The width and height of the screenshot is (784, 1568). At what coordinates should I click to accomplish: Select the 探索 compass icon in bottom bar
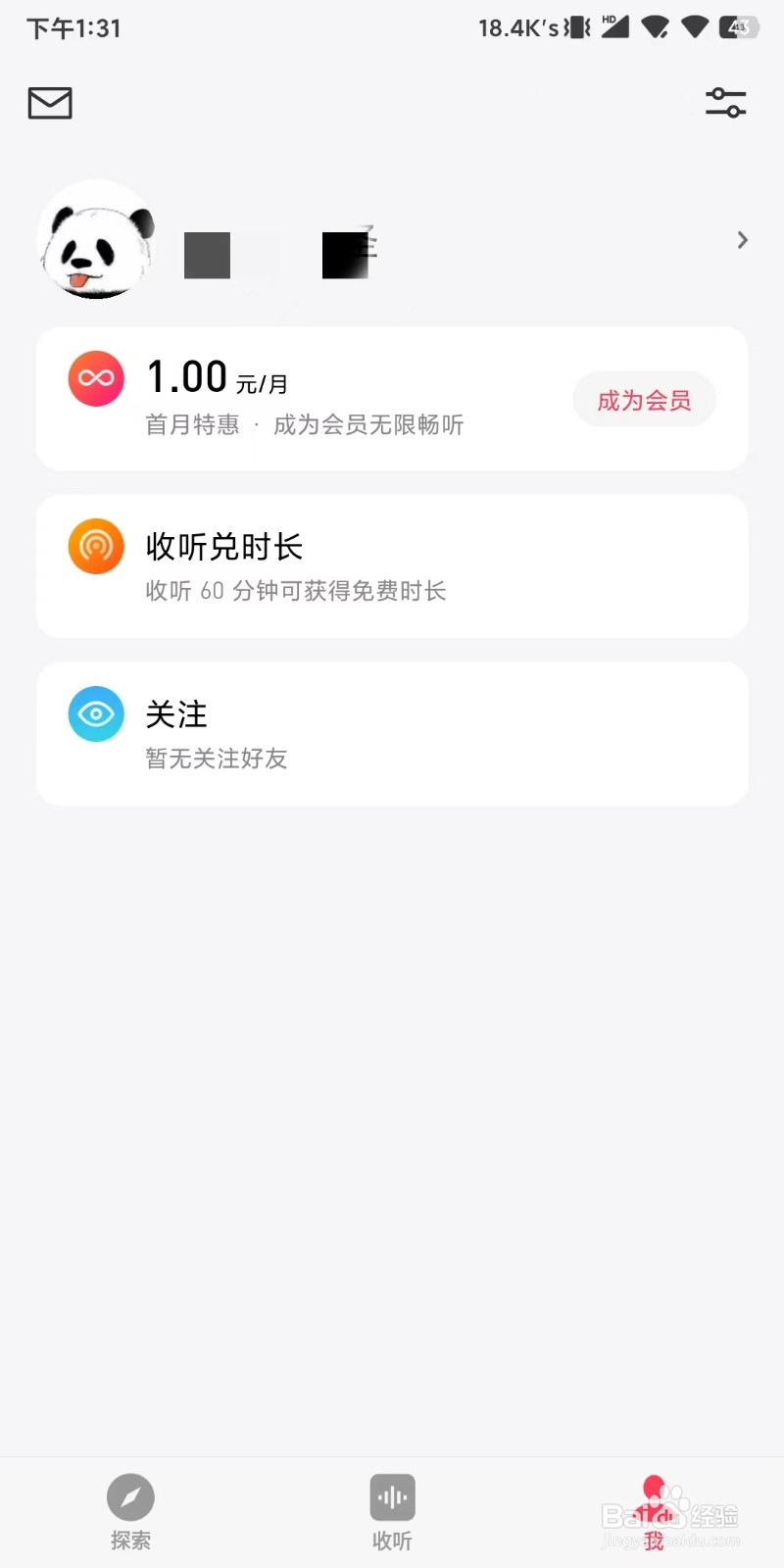click(x=130, y=1498)
